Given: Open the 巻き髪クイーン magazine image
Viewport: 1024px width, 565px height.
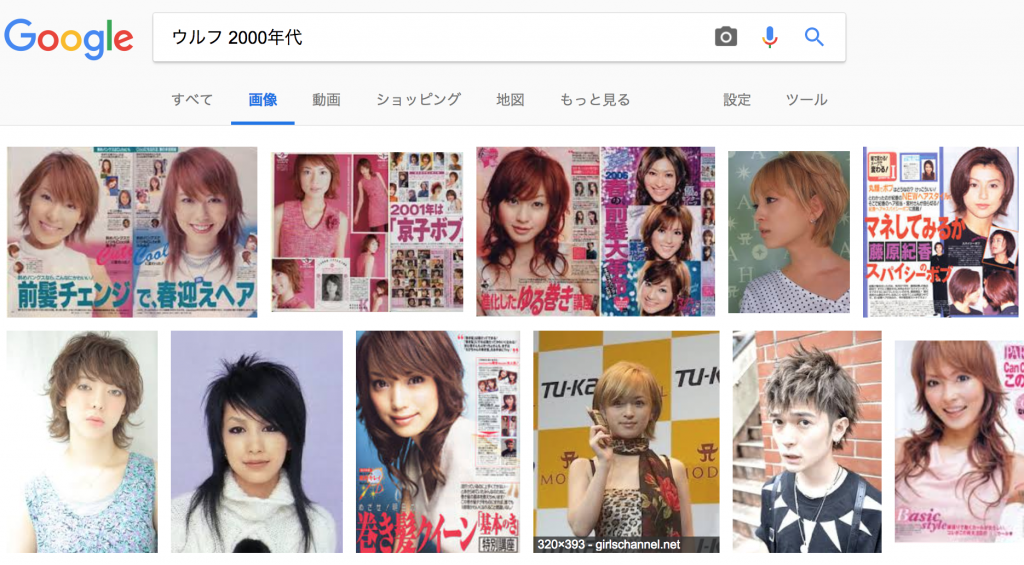Looking at the screenshot, I should coord(438,441).
